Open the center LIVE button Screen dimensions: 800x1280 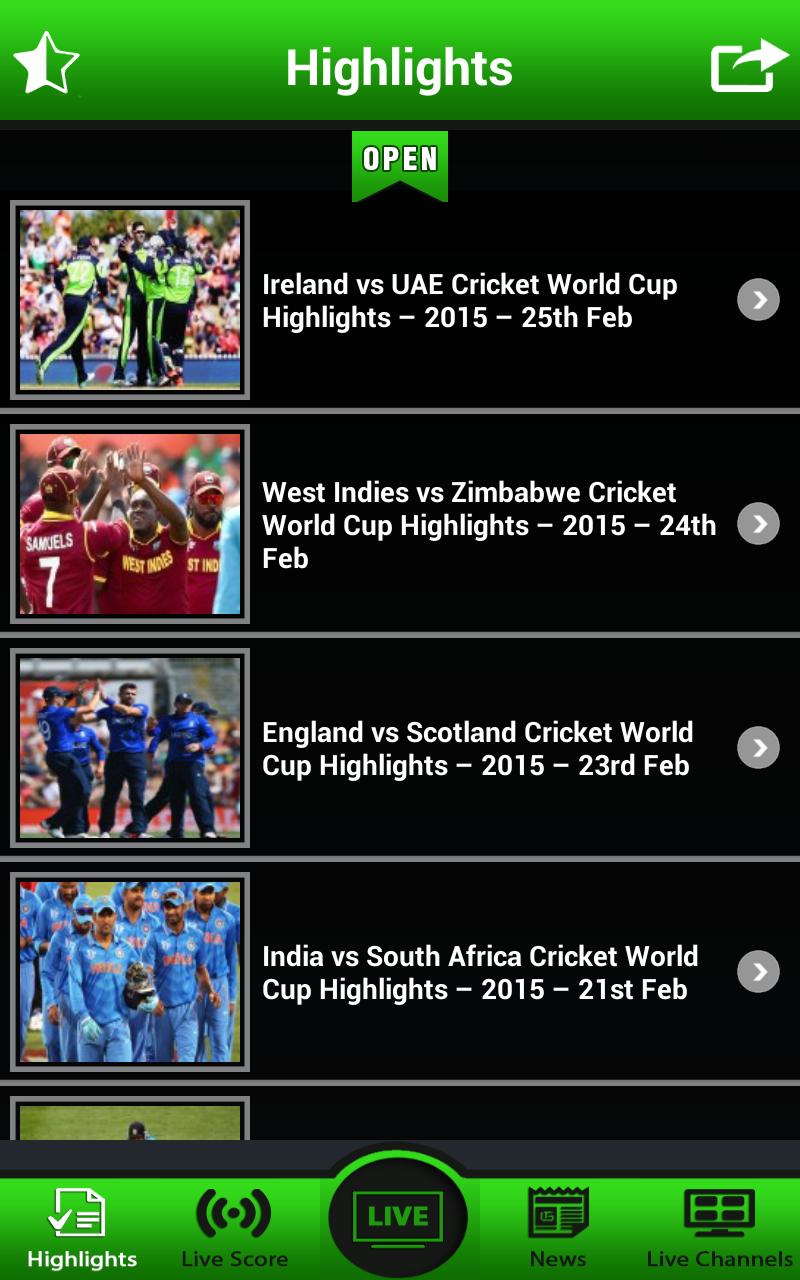pos(398,1218)
